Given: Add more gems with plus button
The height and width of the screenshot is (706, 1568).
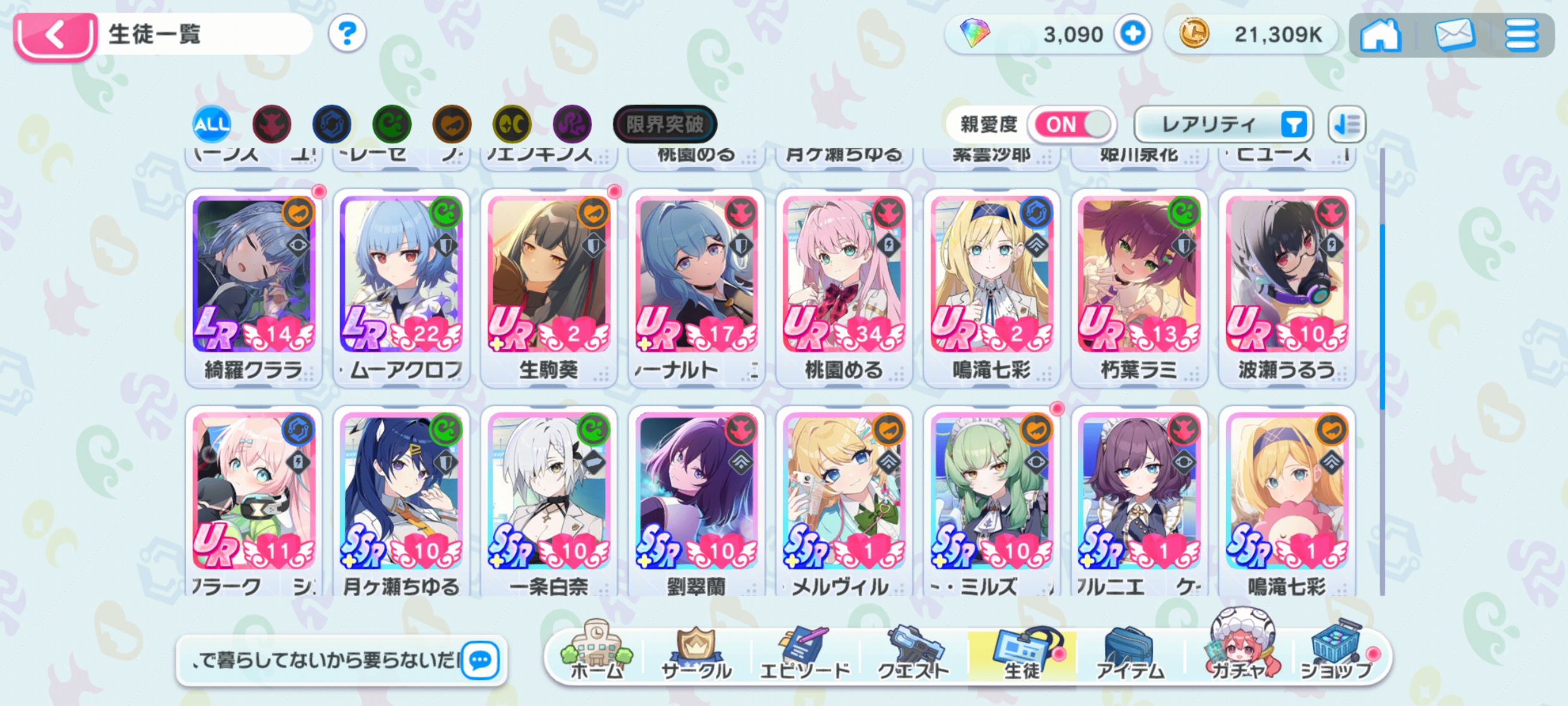Looking at the screenshot, I should click(1132, 34).
